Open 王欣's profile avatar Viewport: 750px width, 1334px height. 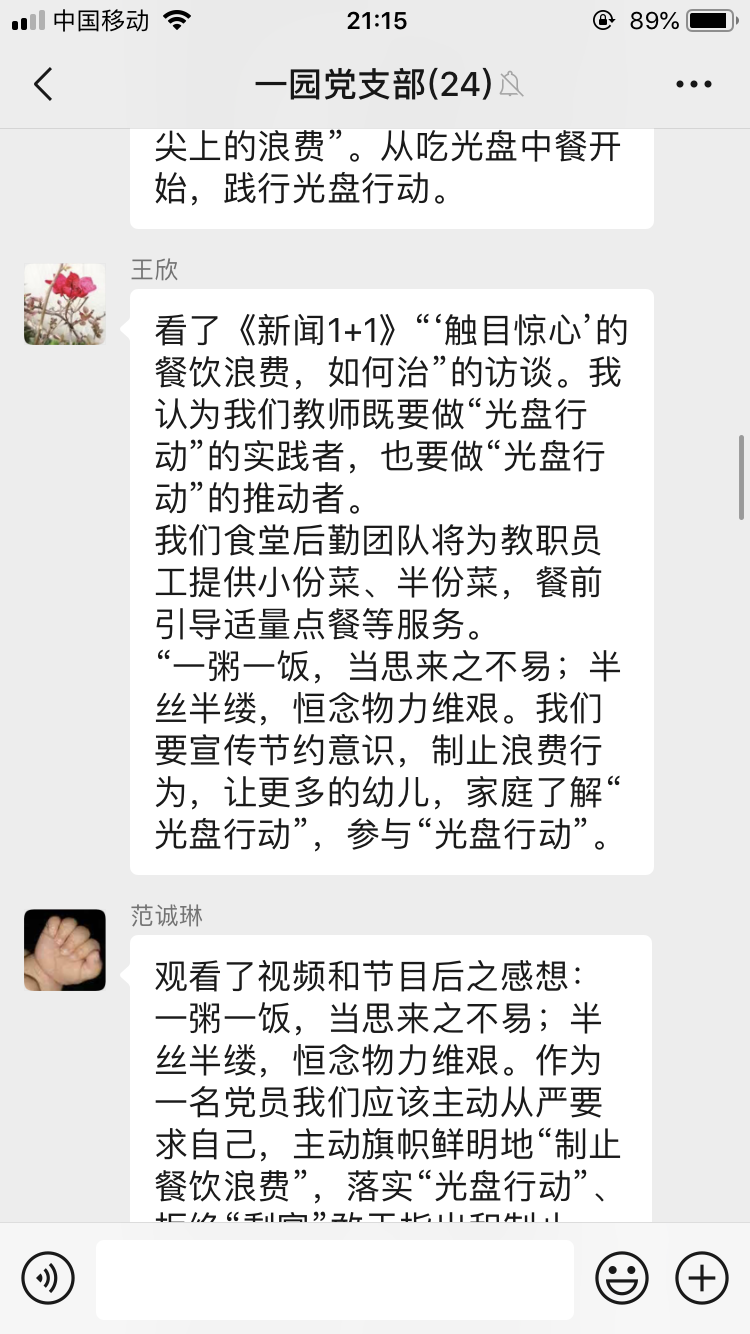[65, 304]
